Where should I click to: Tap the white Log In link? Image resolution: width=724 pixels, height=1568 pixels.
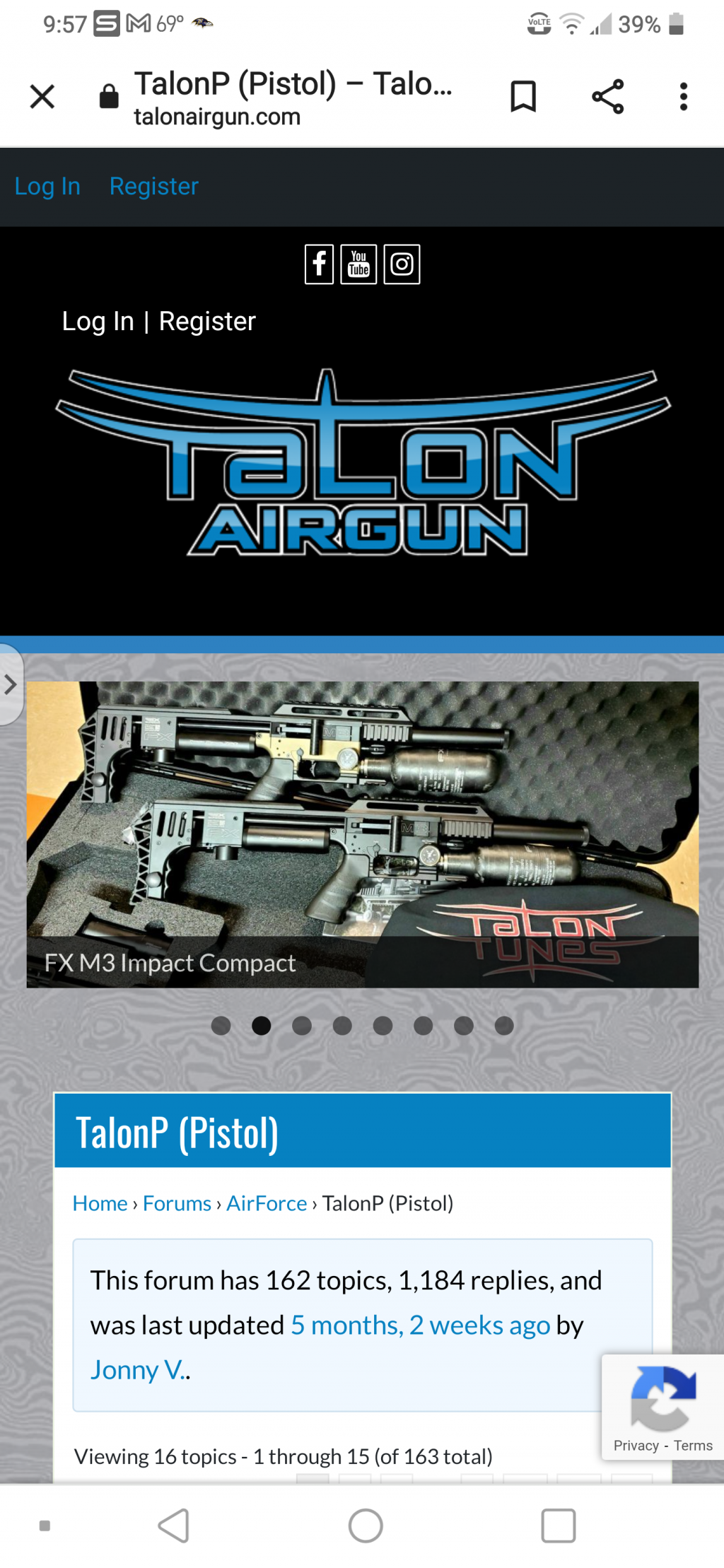[98, 322]
